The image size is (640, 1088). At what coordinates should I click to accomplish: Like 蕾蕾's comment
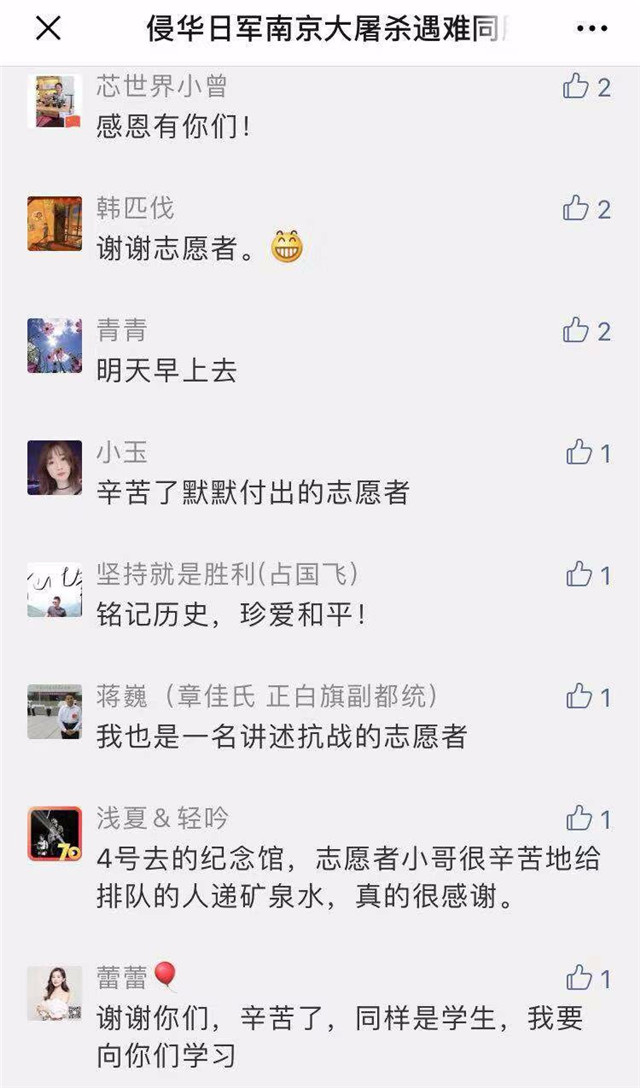pyautogui.click(x=579, y=977)
